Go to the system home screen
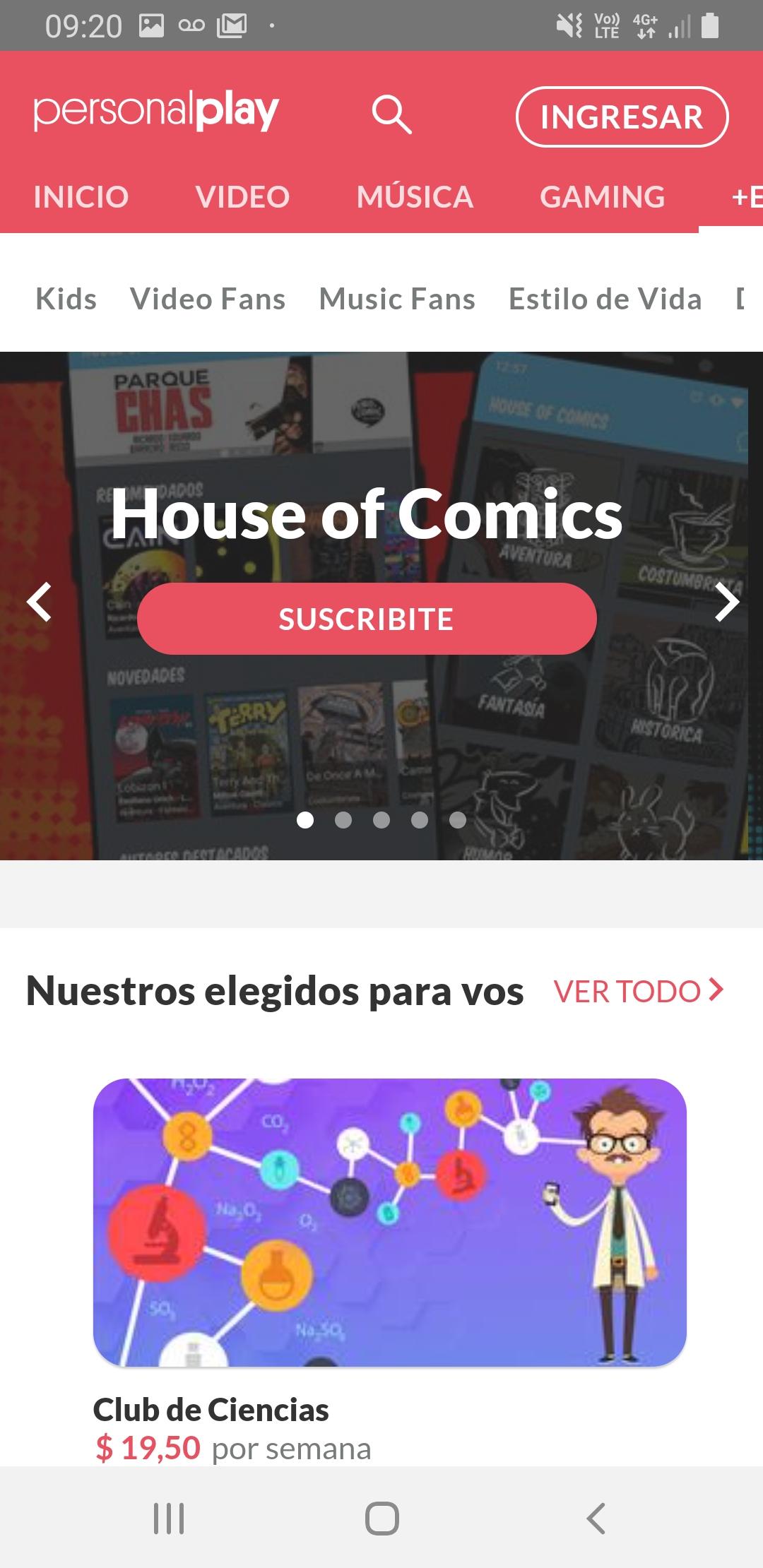 [x=381, y=1518]
